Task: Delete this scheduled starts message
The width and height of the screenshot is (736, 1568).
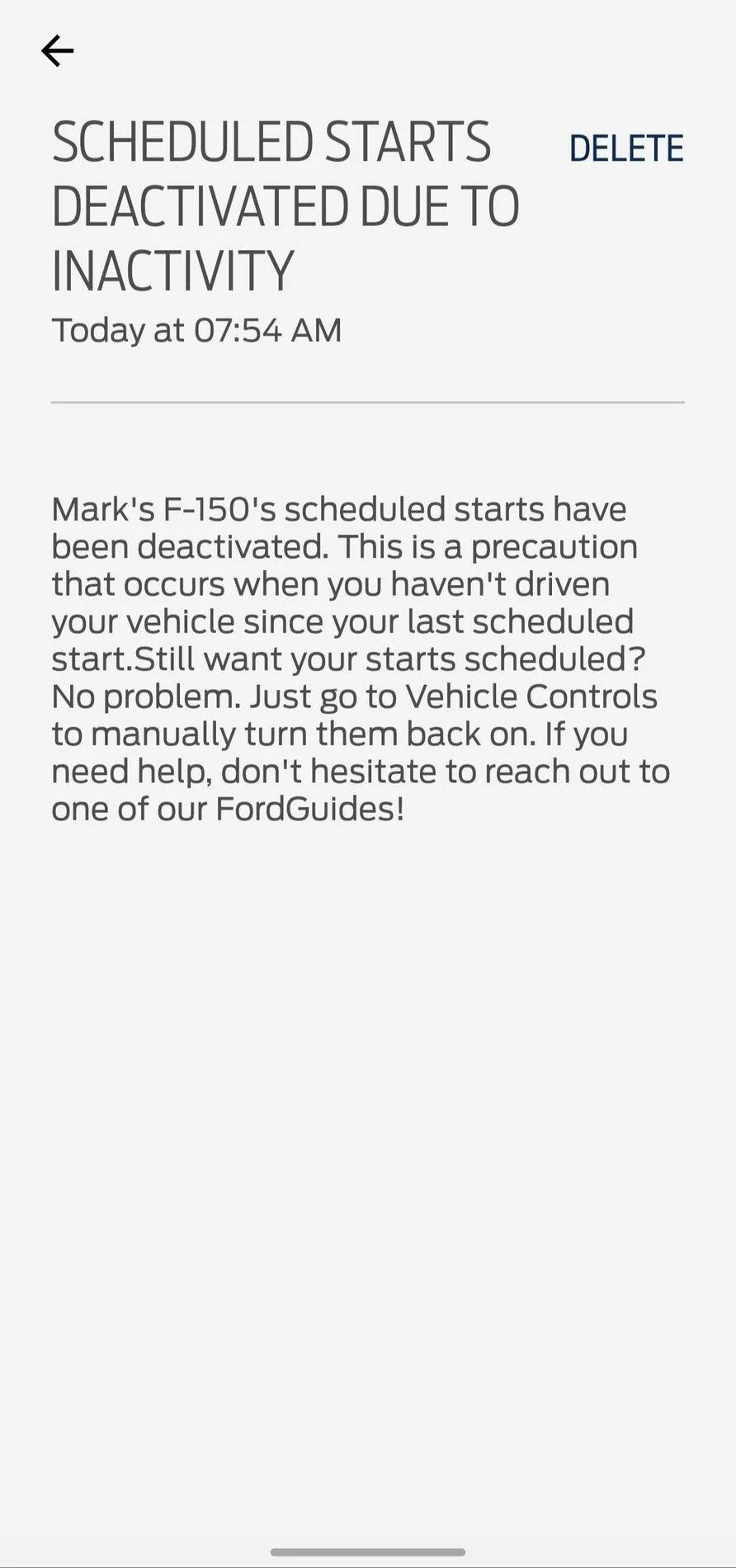Action: pos(625,149)
